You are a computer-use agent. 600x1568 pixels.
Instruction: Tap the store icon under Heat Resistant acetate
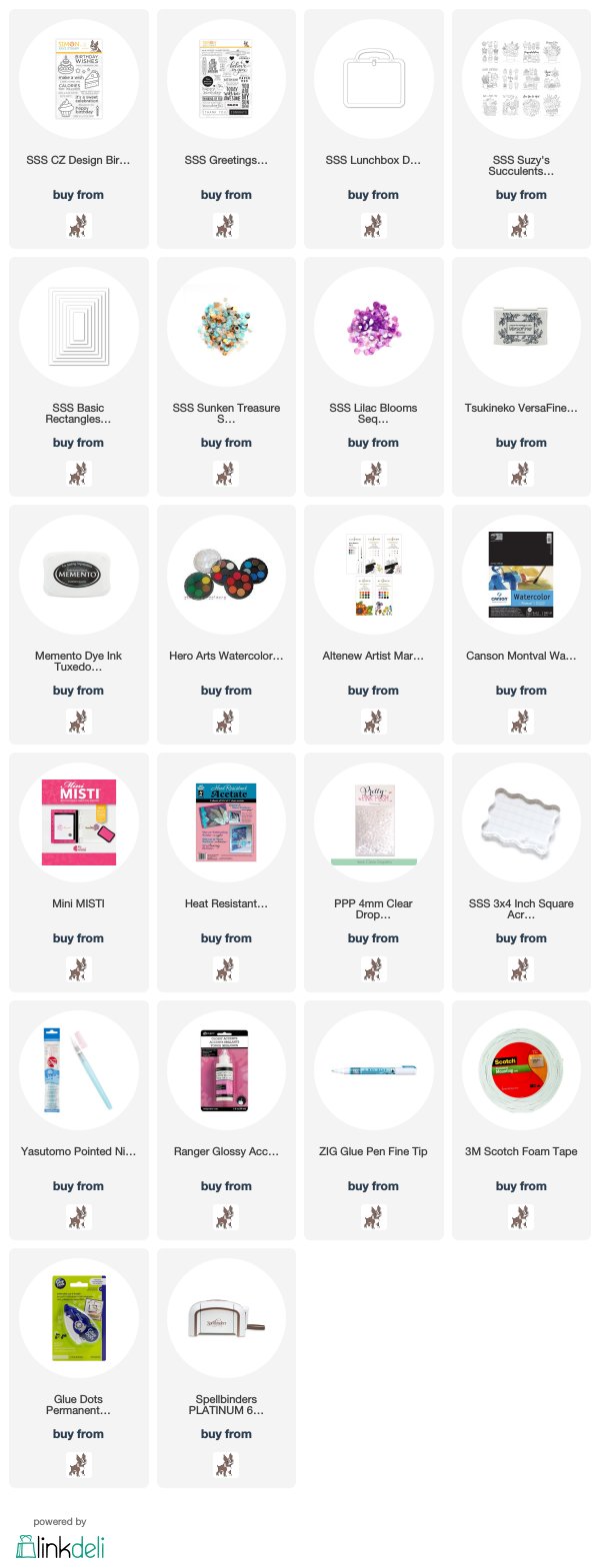(x=226, y=969)
